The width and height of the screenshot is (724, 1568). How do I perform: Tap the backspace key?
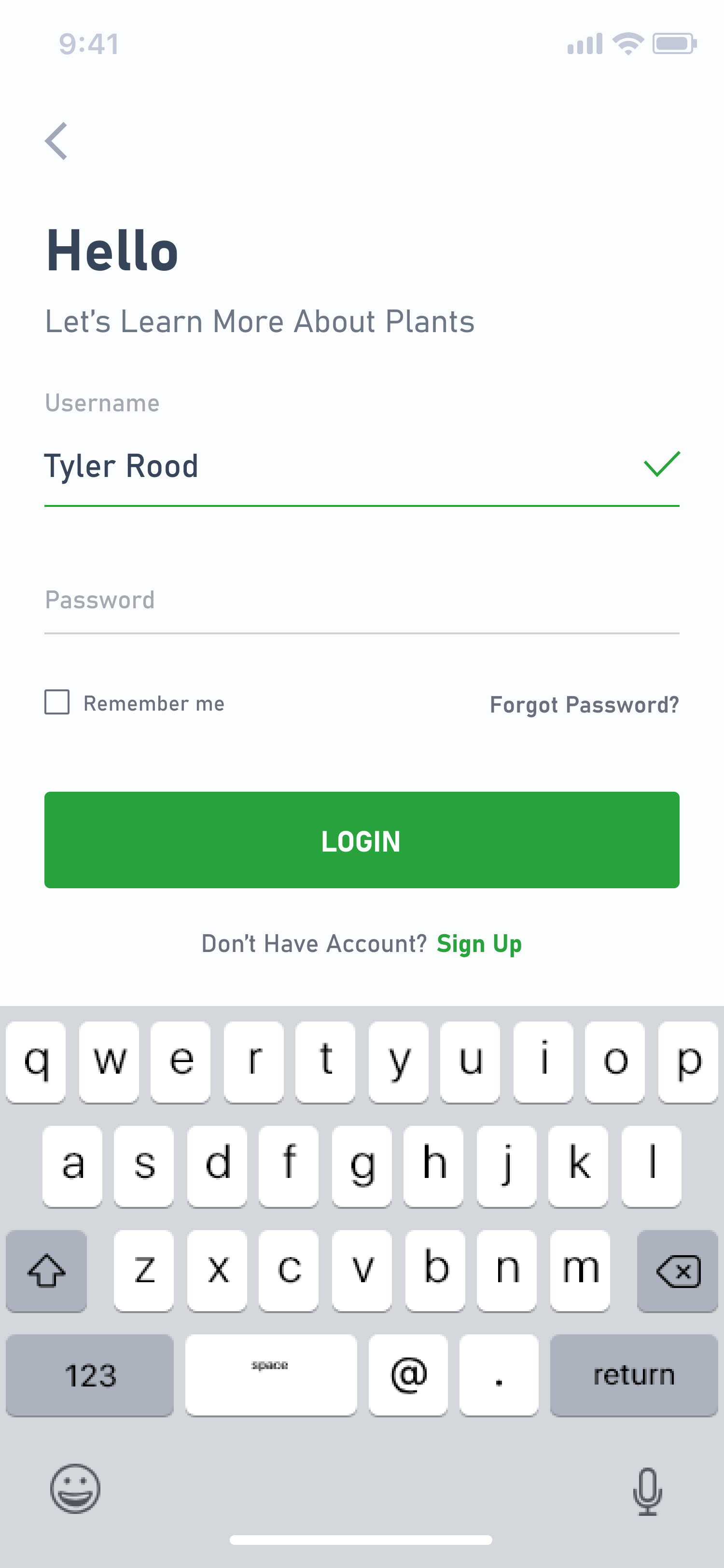(677, 1271)
